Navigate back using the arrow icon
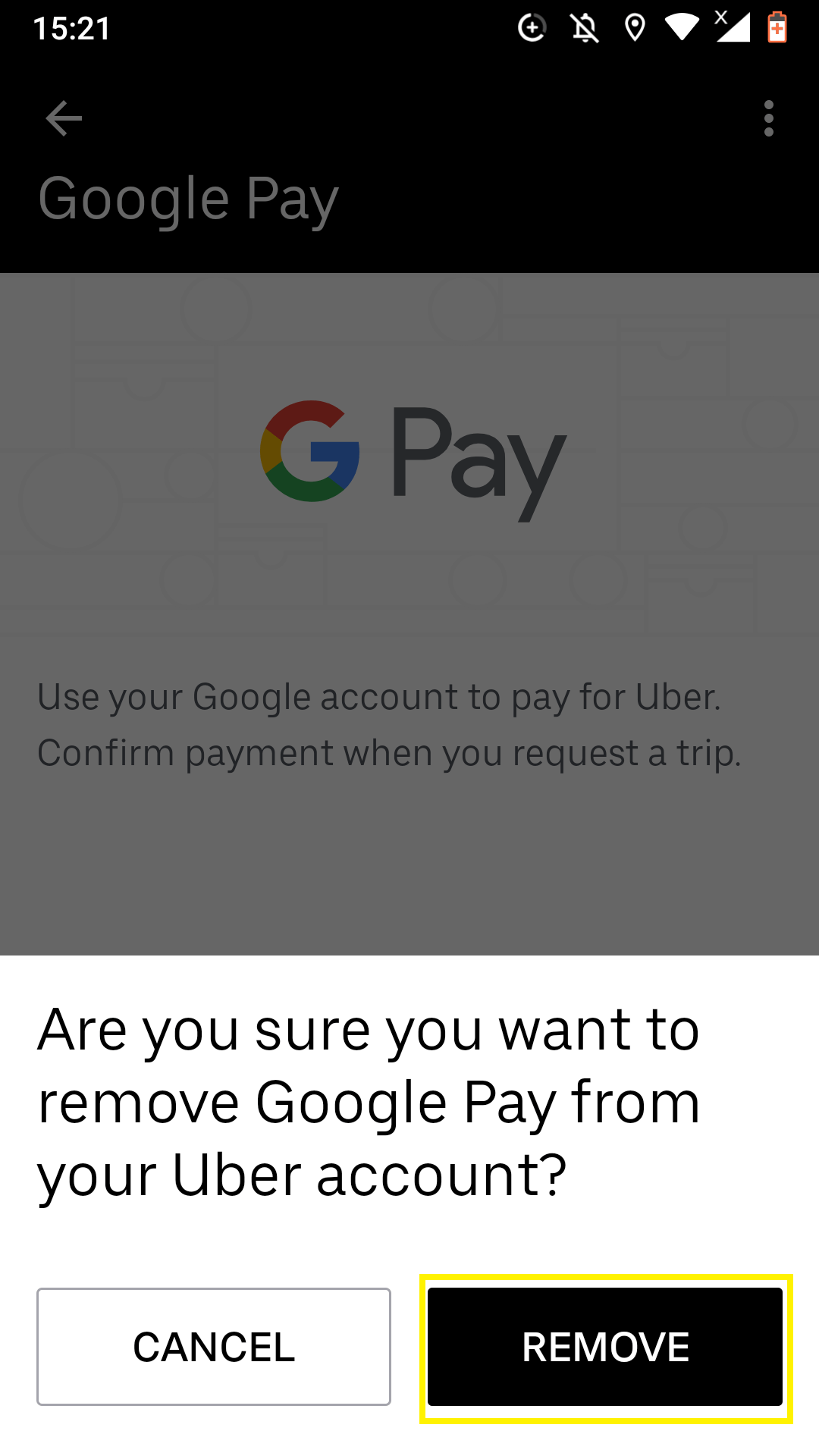Screen dimensions: 819x1456 pos(64,118)
